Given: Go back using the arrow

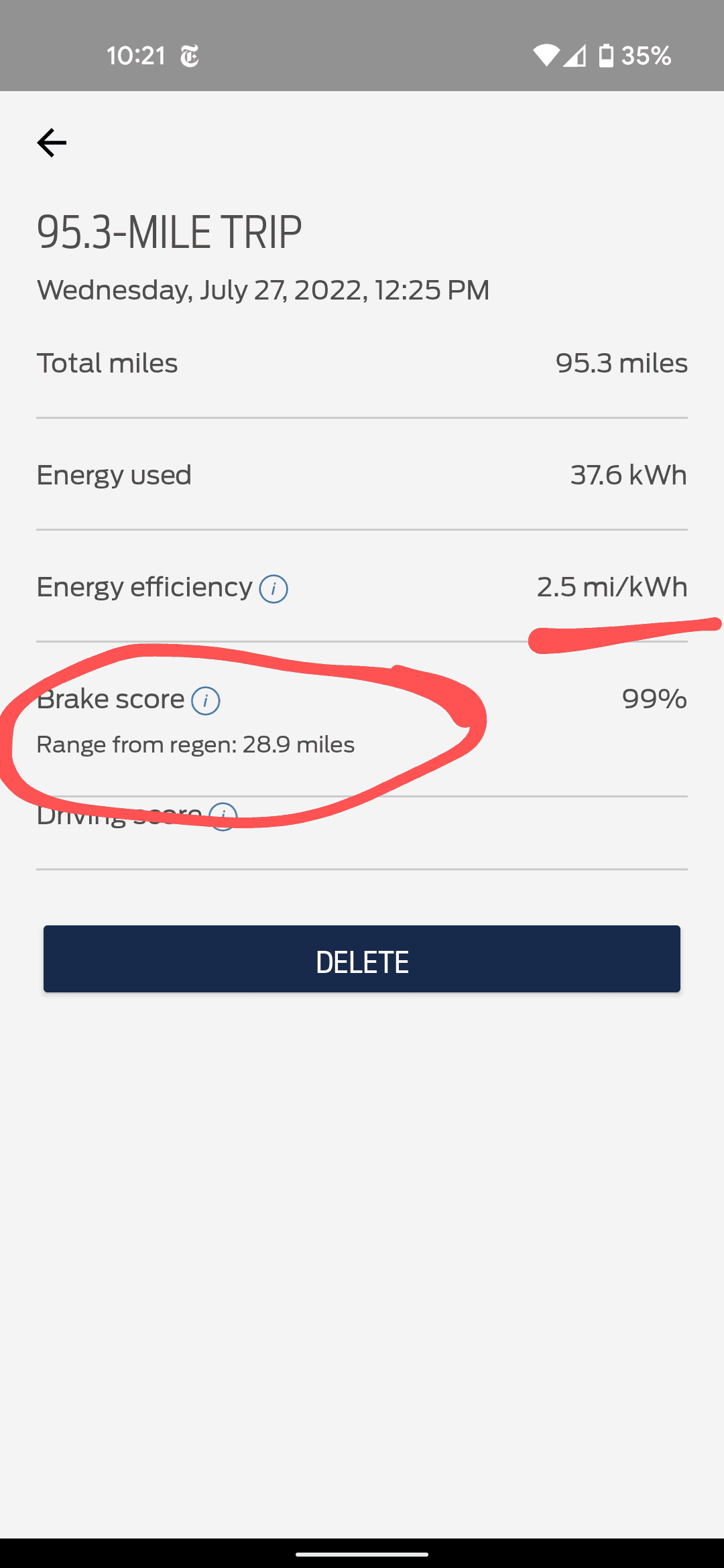Looking at the screenshot, I should [52, 143].
